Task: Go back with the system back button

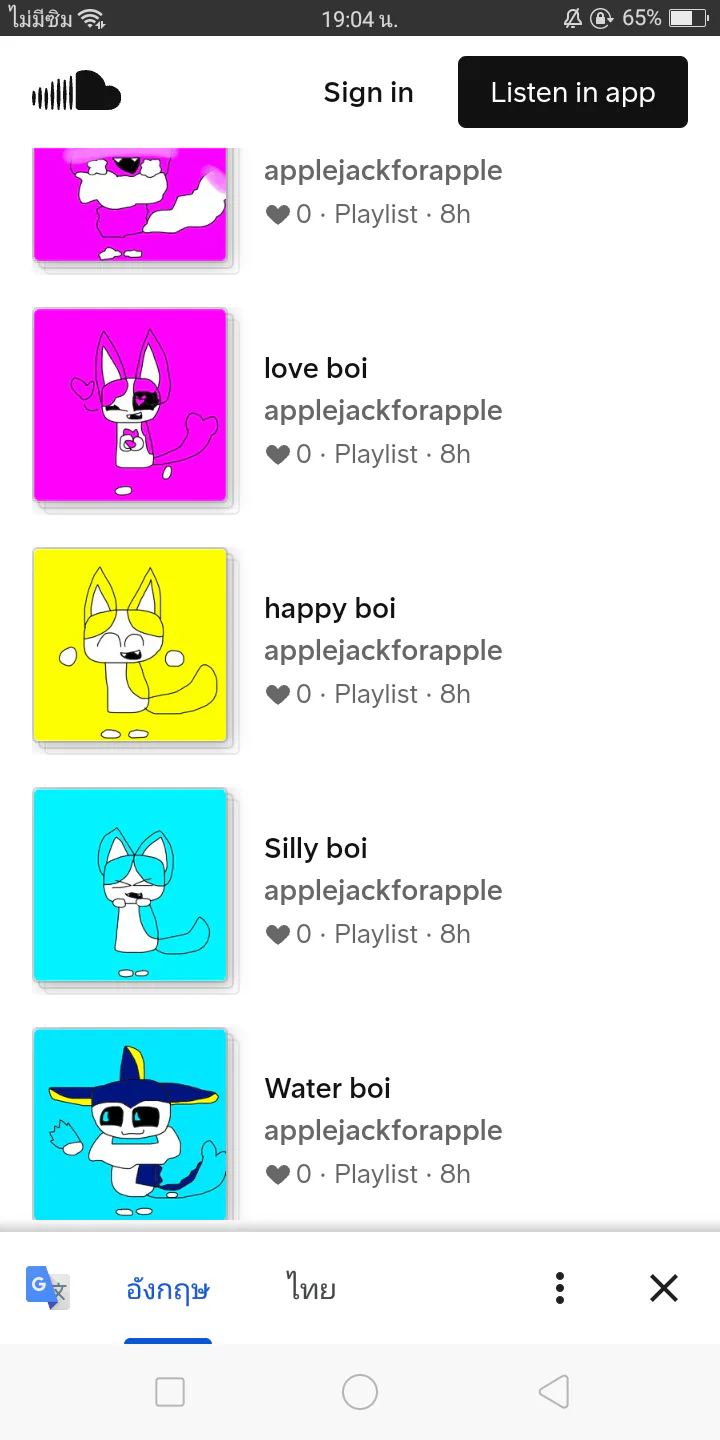Action: point(553,1391)
